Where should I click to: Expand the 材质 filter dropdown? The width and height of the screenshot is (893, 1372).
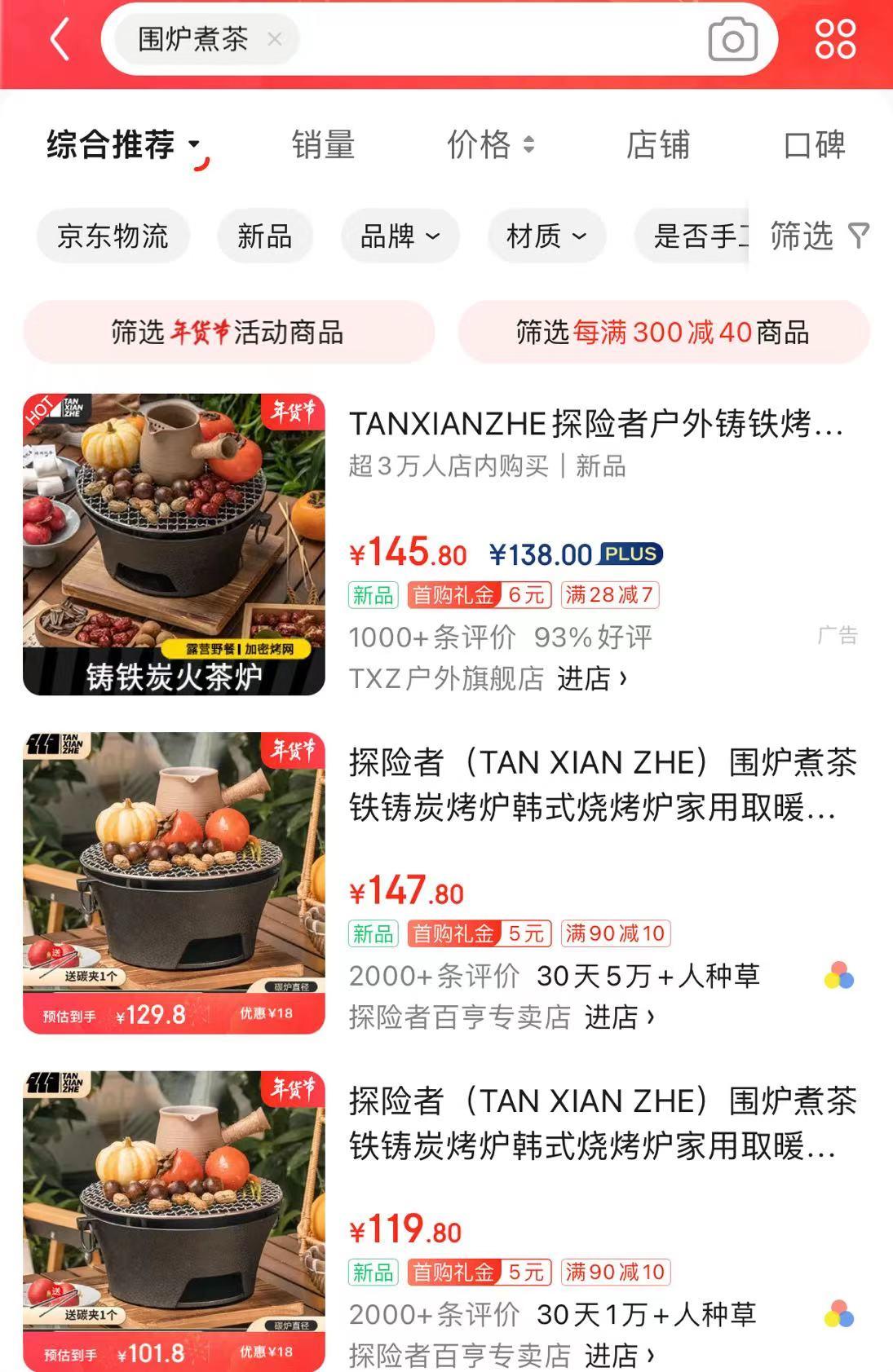point(545,236)
